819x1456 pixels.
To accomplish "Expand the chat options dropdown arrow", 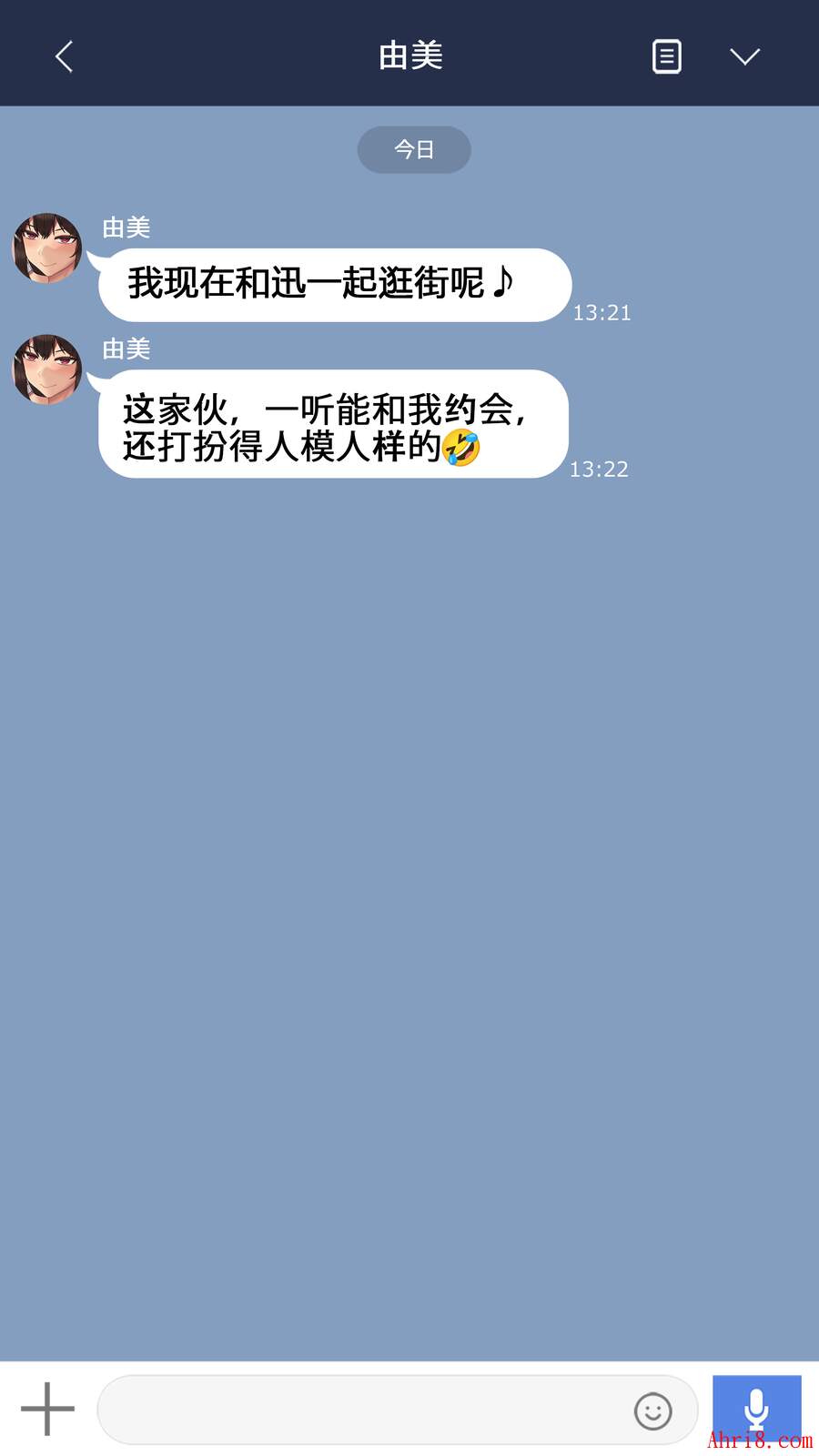I will tap(744, 56).
